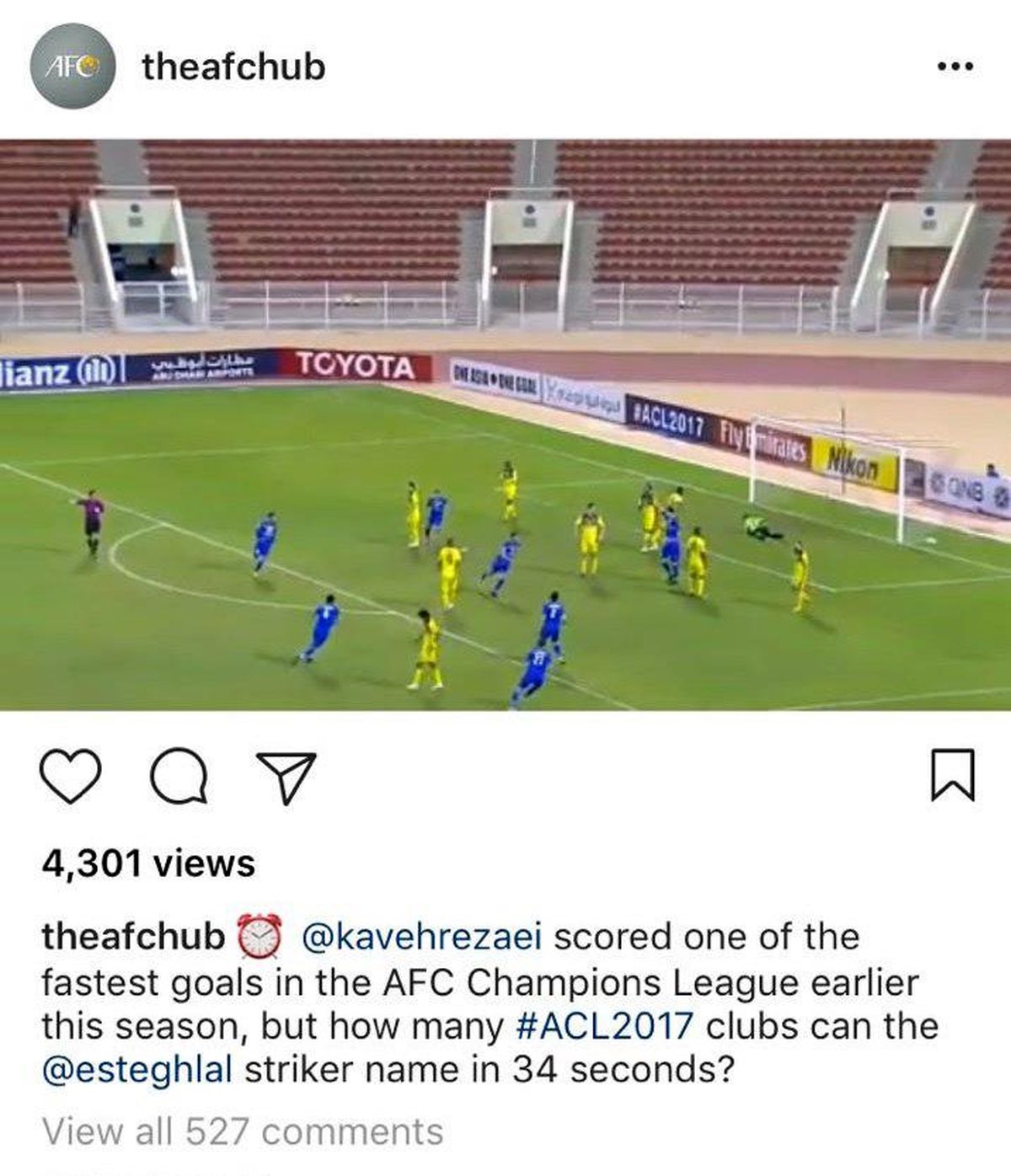This screenshot has width=1011, height=1176.
Task: Like this post with the heart icon
Action: 71,775
